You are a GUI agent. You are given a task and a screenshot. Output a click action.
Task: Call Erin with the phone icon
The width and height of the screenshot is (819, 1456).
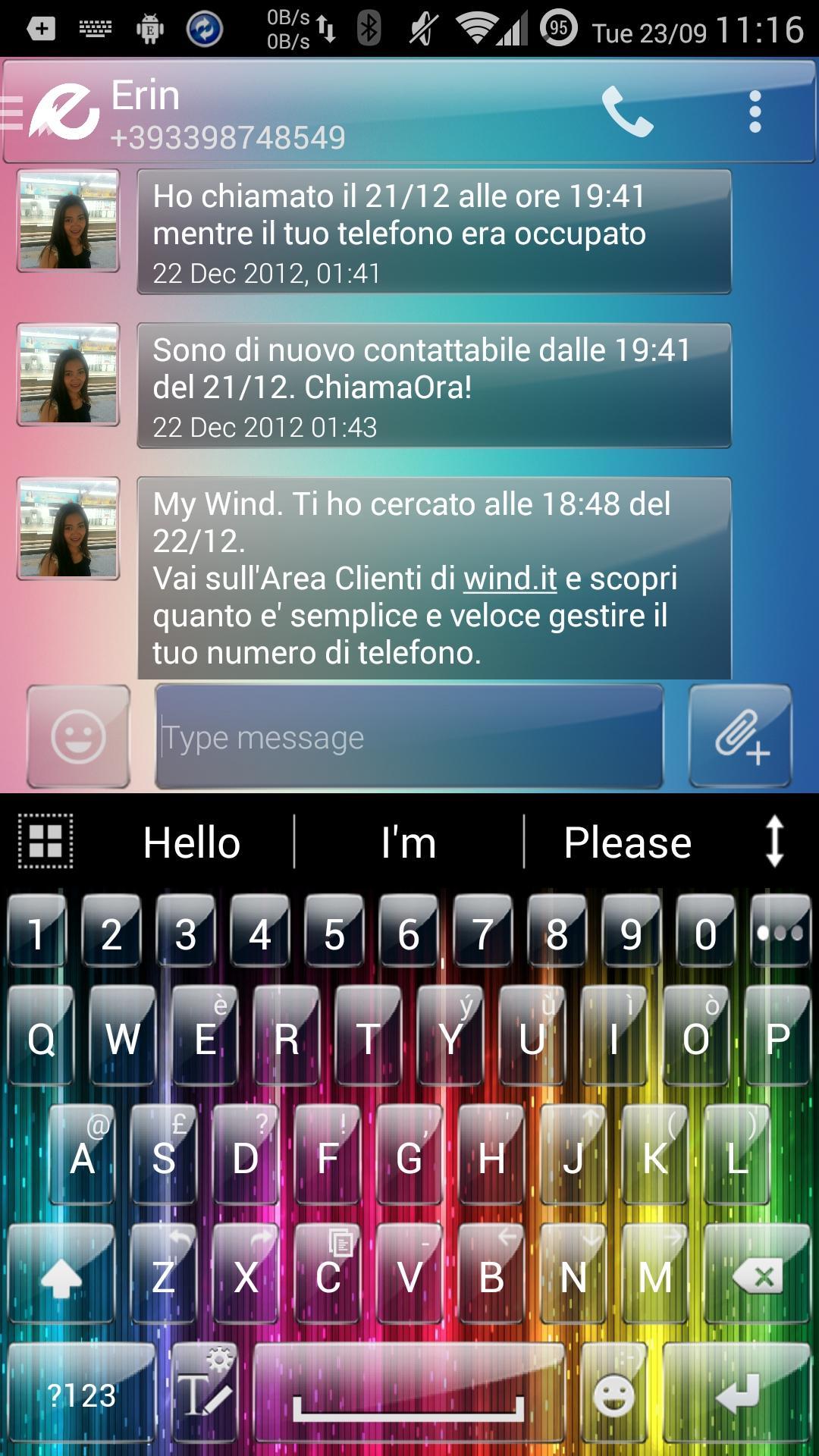pyautogui.click(x=627, y=112)
